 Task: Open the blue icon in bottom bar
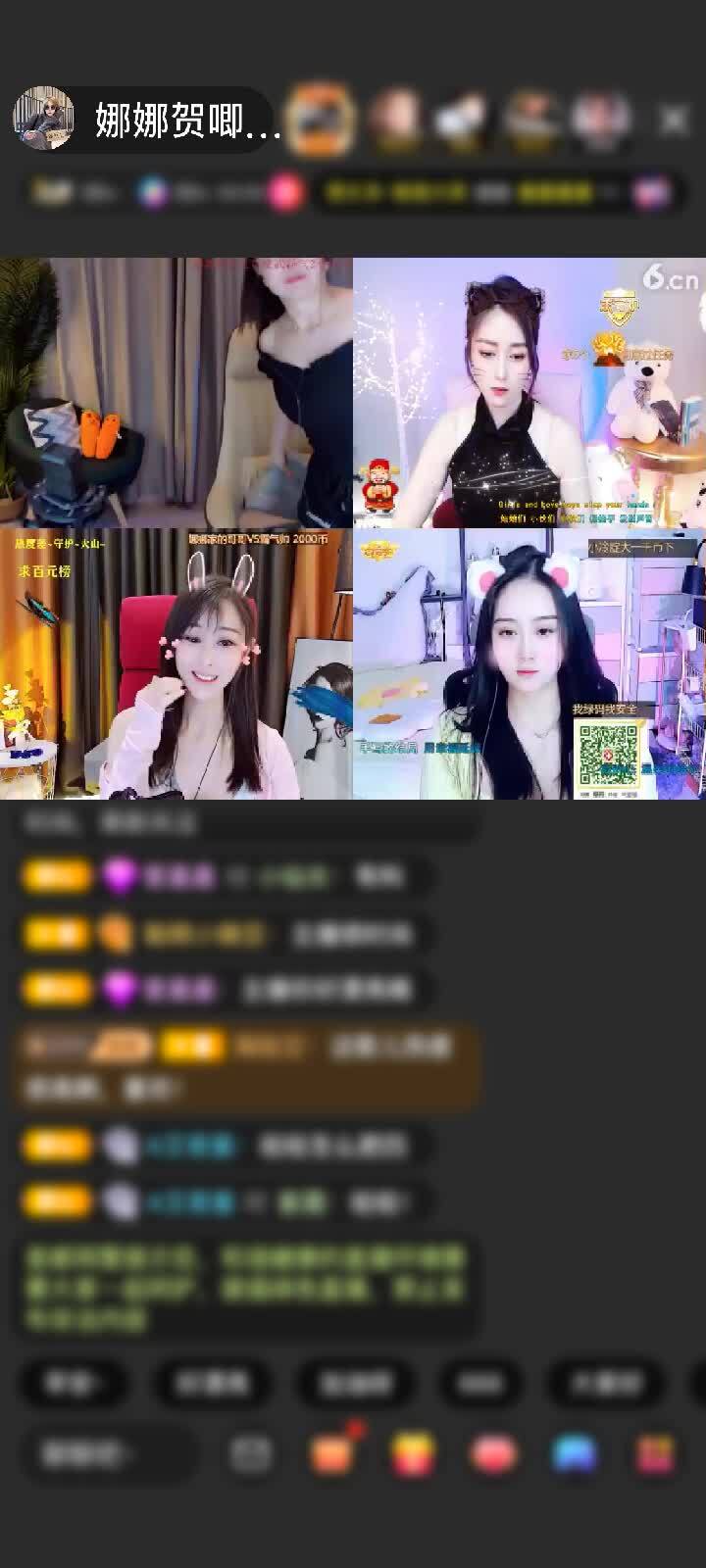point(574,1454)
